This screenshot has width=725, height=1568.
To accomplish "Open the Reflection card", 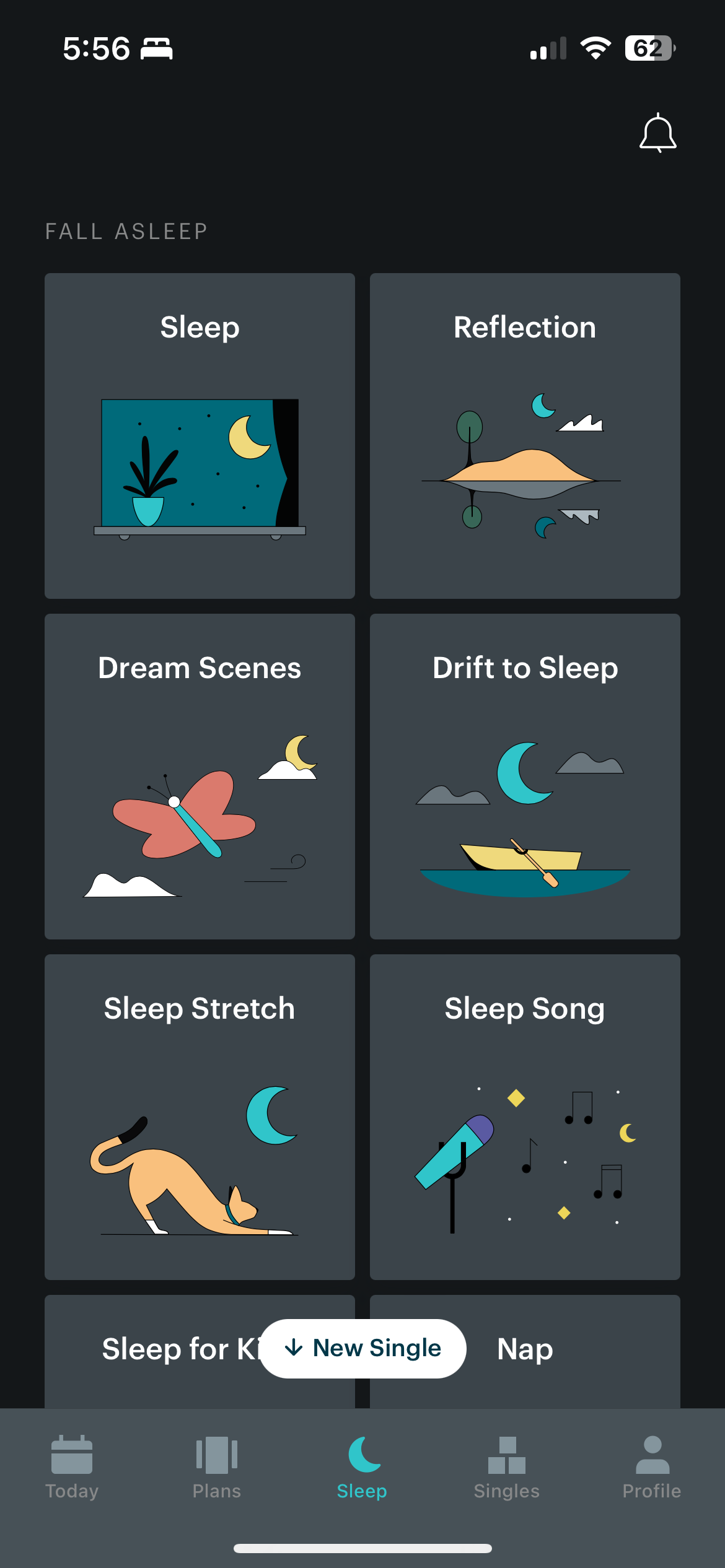I will tap(525, 435).
